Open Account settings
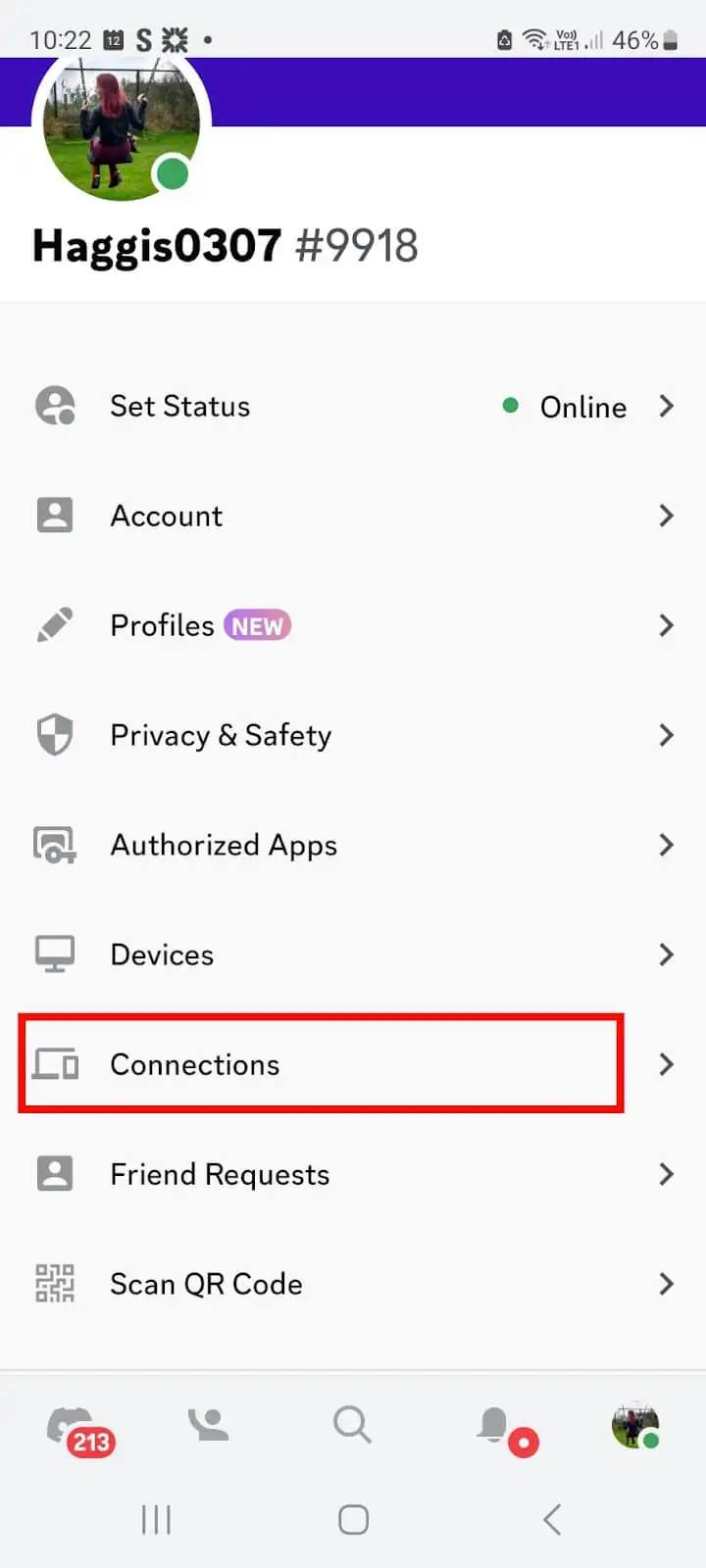Screen dimensions: 706x1568 [353, 515]
